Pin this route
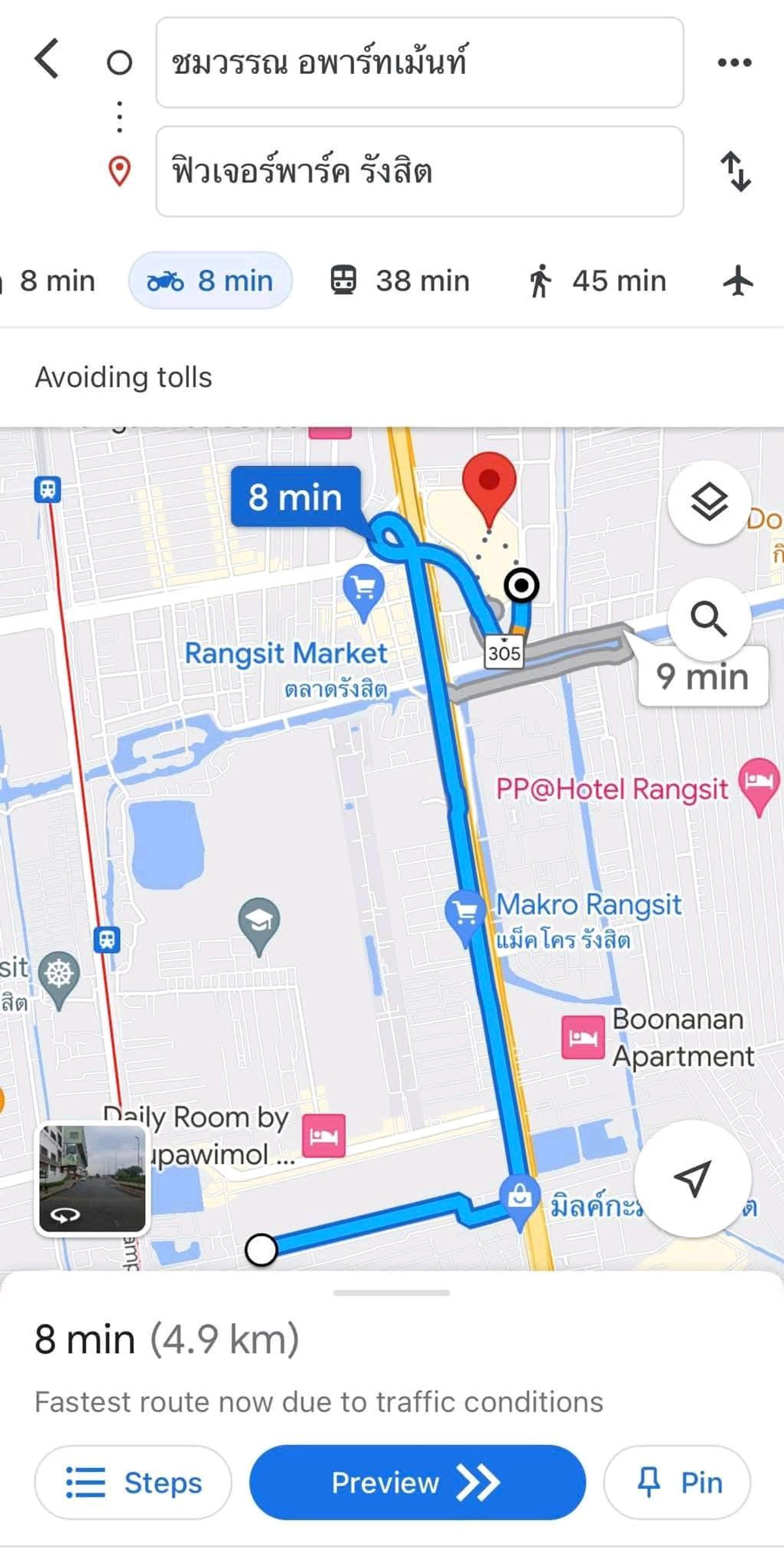Image resolution: width=784 pixels, height=1568 pixels. pyautogui.click(x=677, y=1482)
